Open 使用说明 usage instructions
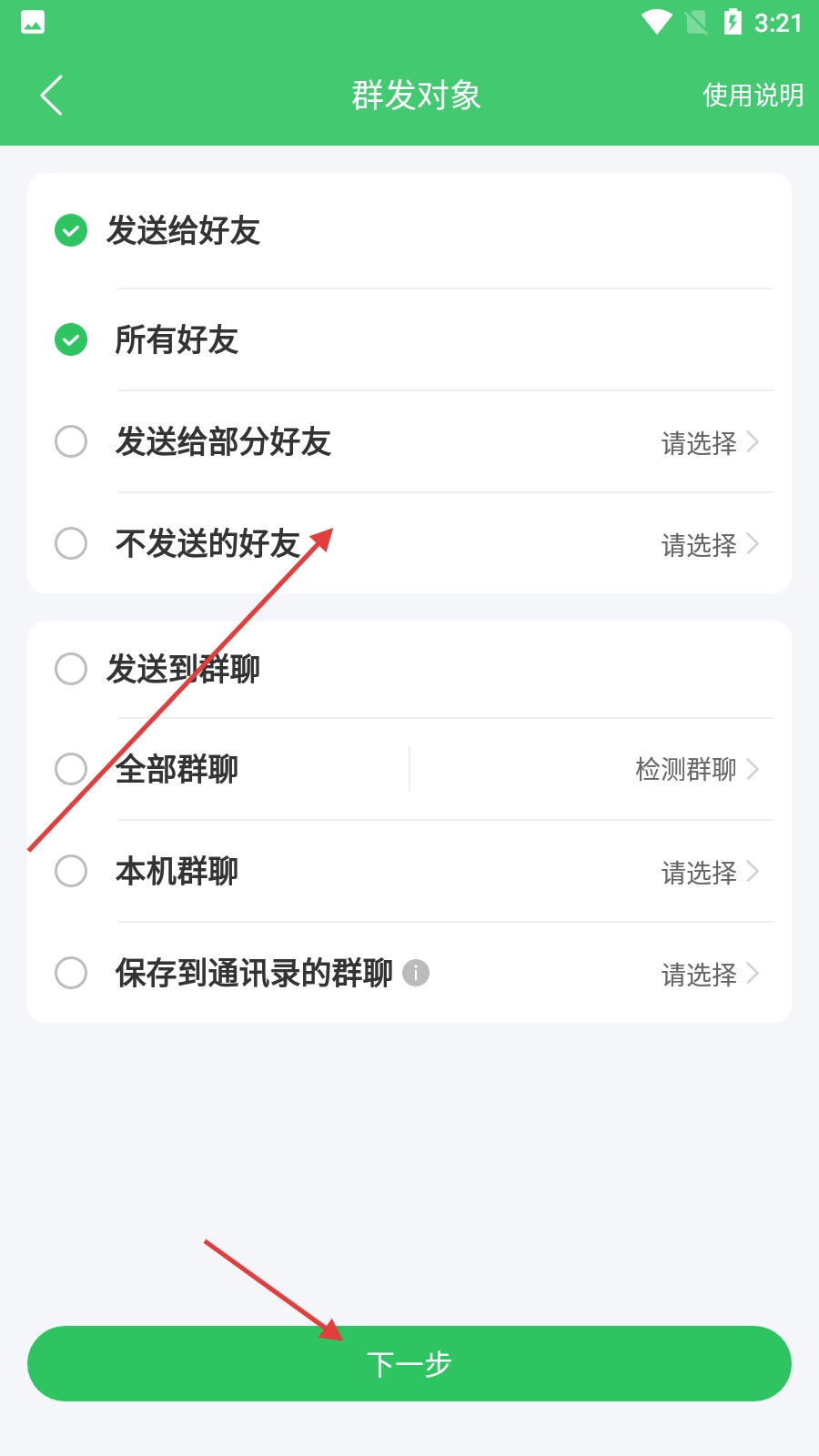819x1456 pixels. click(753, 96)
